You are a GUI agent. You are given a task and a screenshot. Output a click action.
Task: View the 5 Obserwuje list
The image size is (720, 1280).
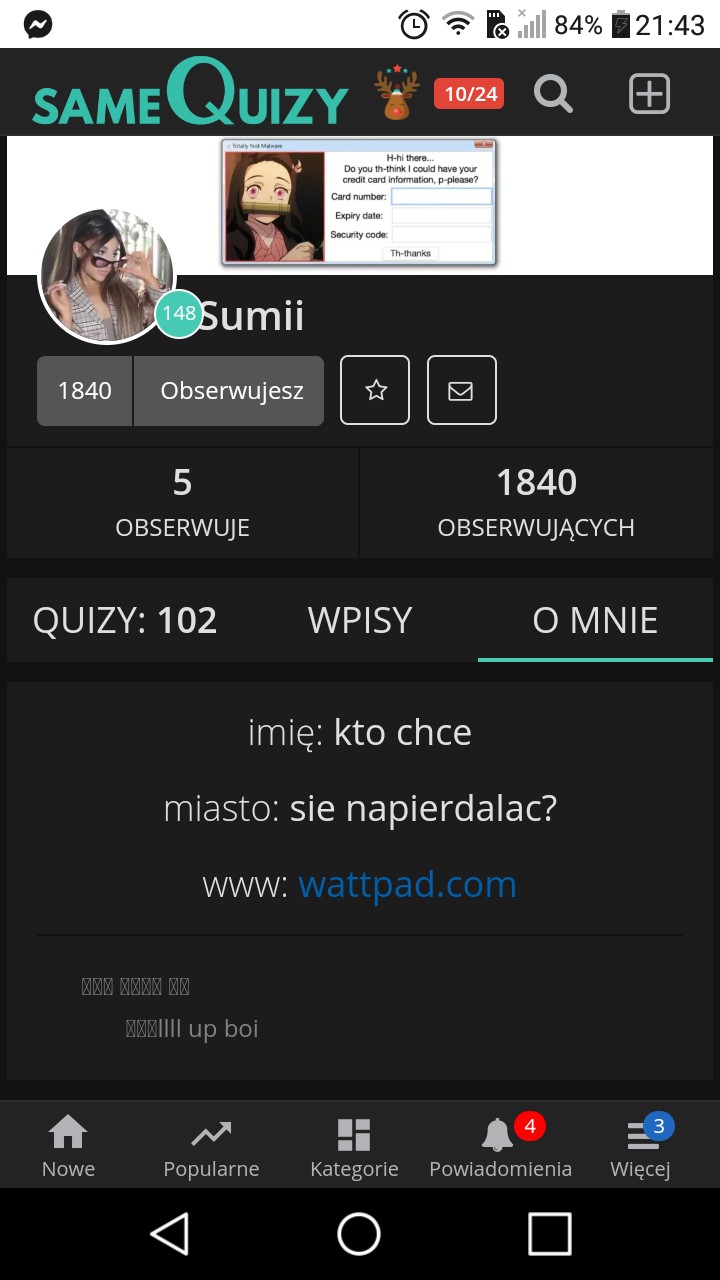click(x=182, y=502)
